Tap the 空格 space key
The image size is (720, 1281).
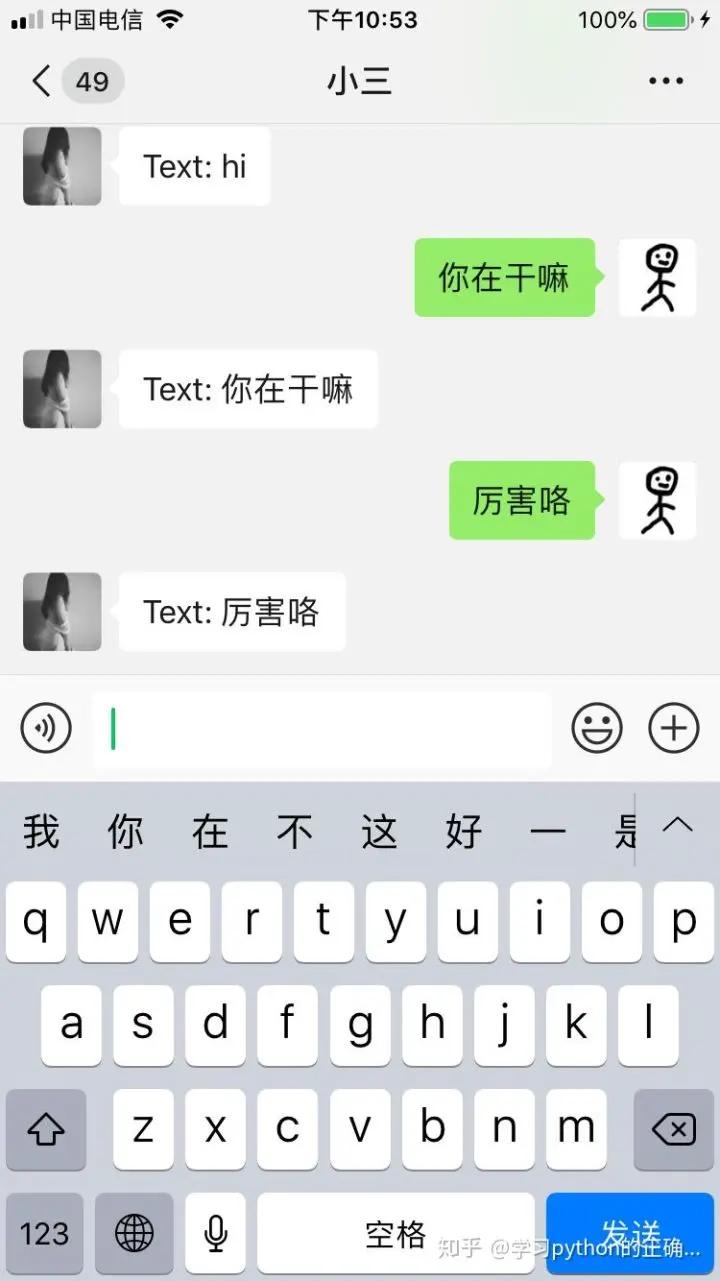(x=396, y=1233)
